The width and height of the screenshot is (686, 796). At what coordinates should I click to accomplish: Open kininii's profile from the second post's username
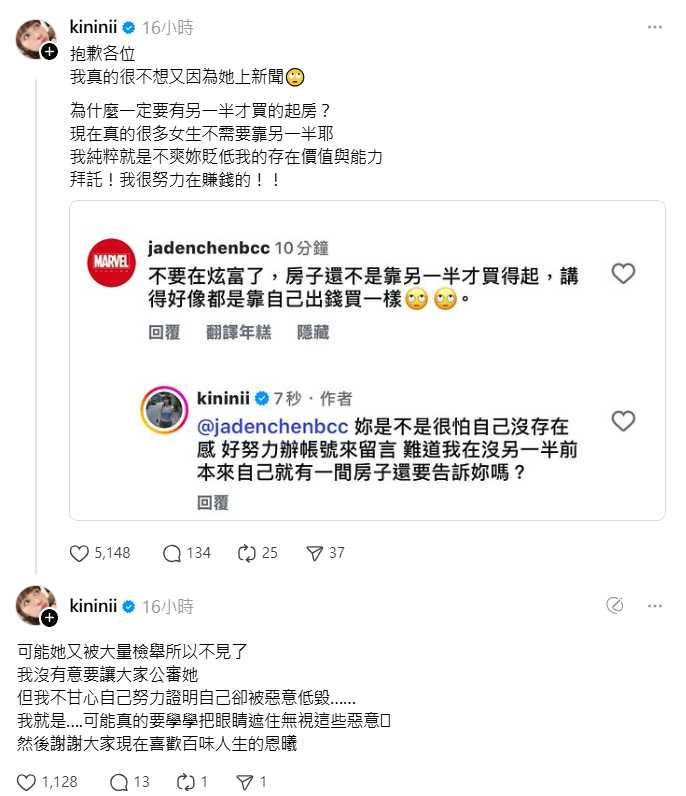point(94,606)
